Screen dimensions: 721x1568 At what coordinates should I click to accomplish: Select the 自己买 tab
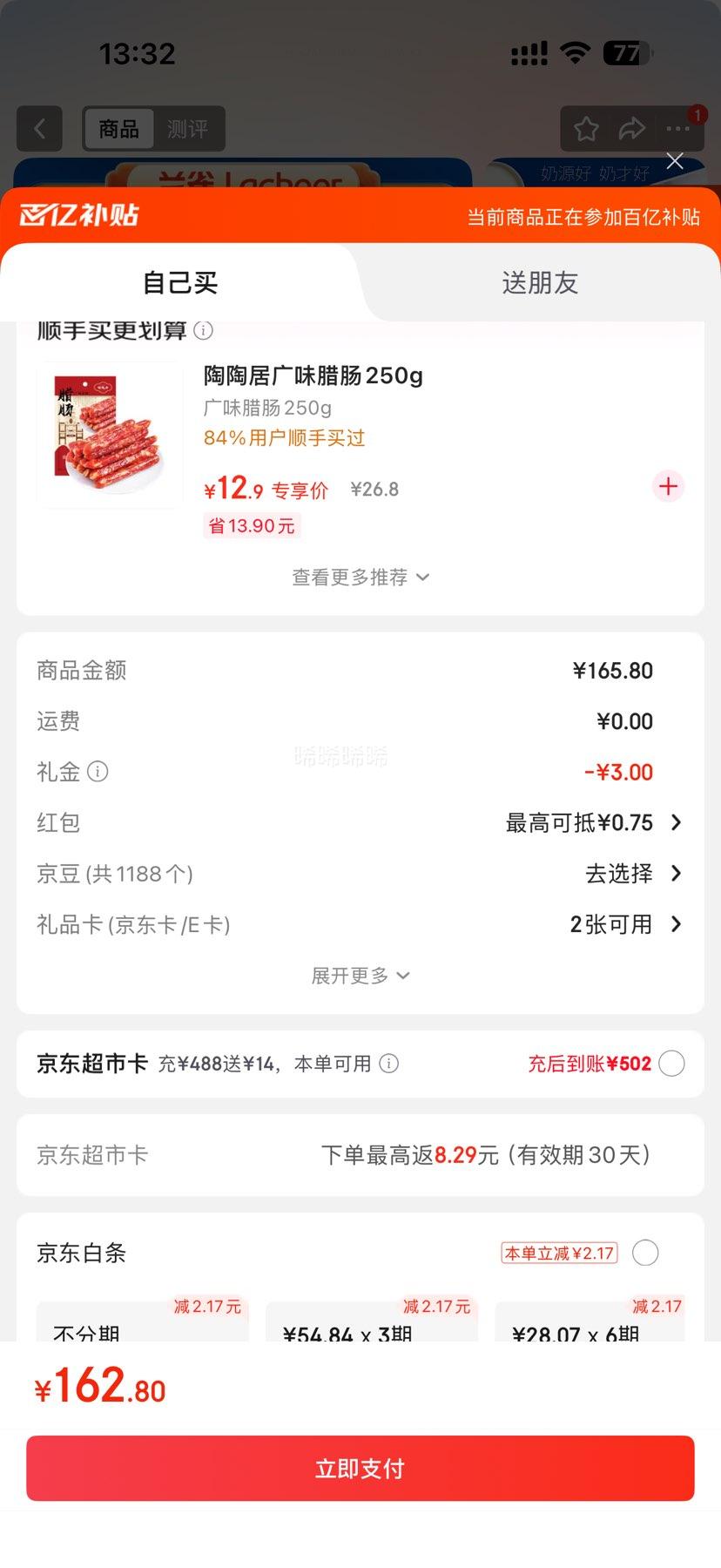coord(180,282)
